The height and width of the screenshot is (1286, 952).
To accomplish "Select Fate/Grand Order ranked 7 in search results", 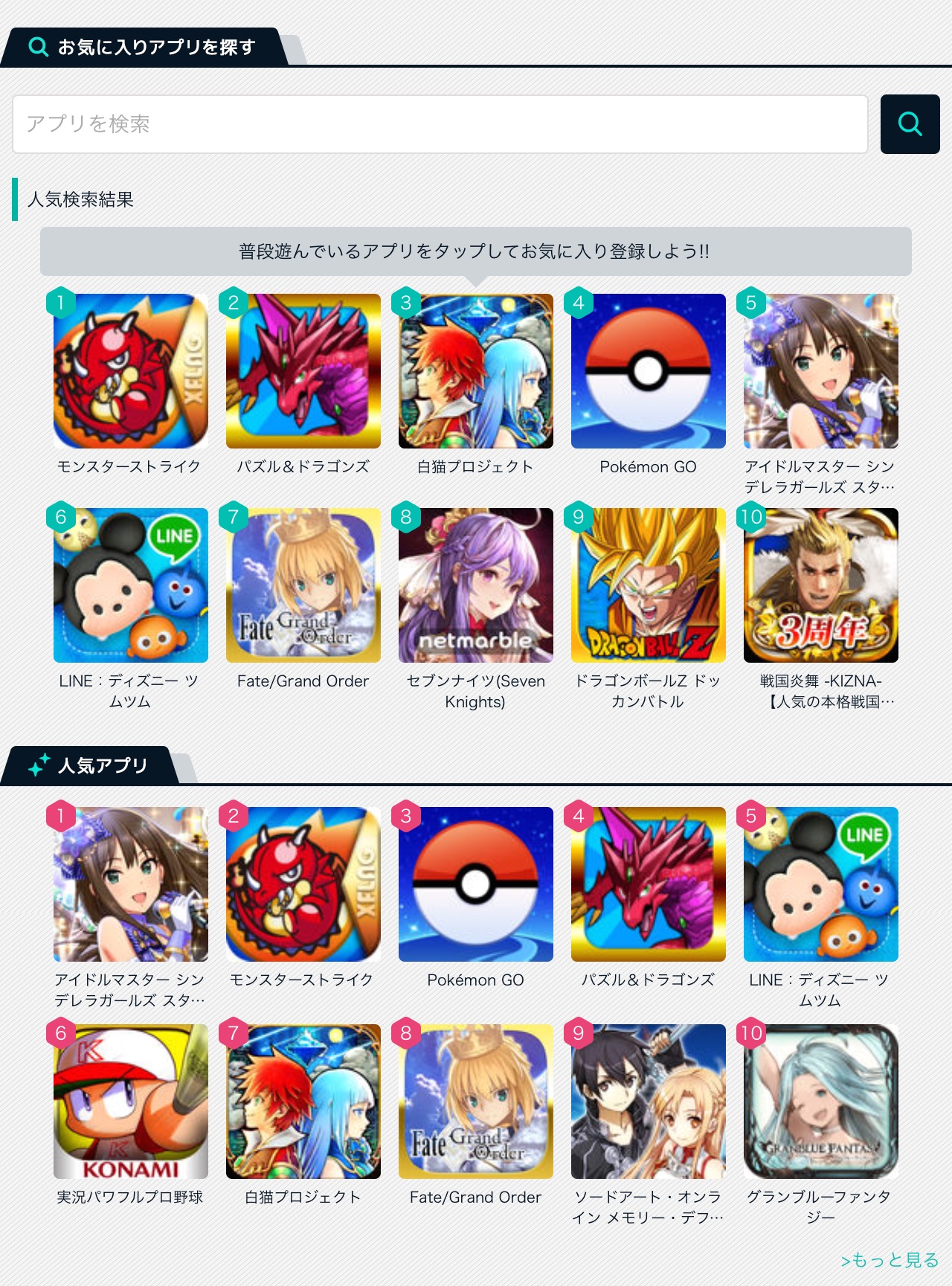I will point(303,585).
